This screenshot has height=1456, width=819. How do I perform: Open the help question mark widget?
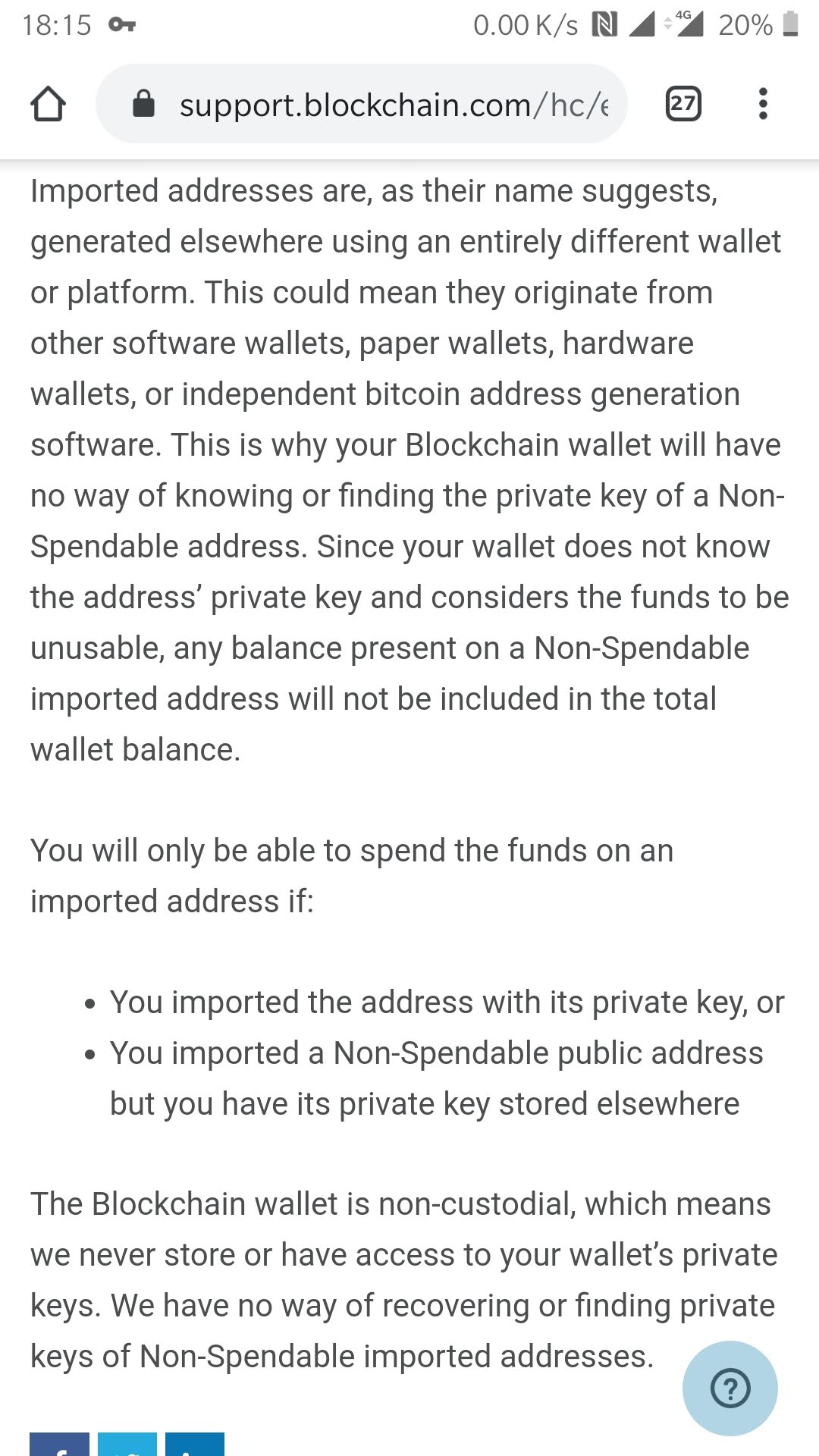(x=730, y=1388)
